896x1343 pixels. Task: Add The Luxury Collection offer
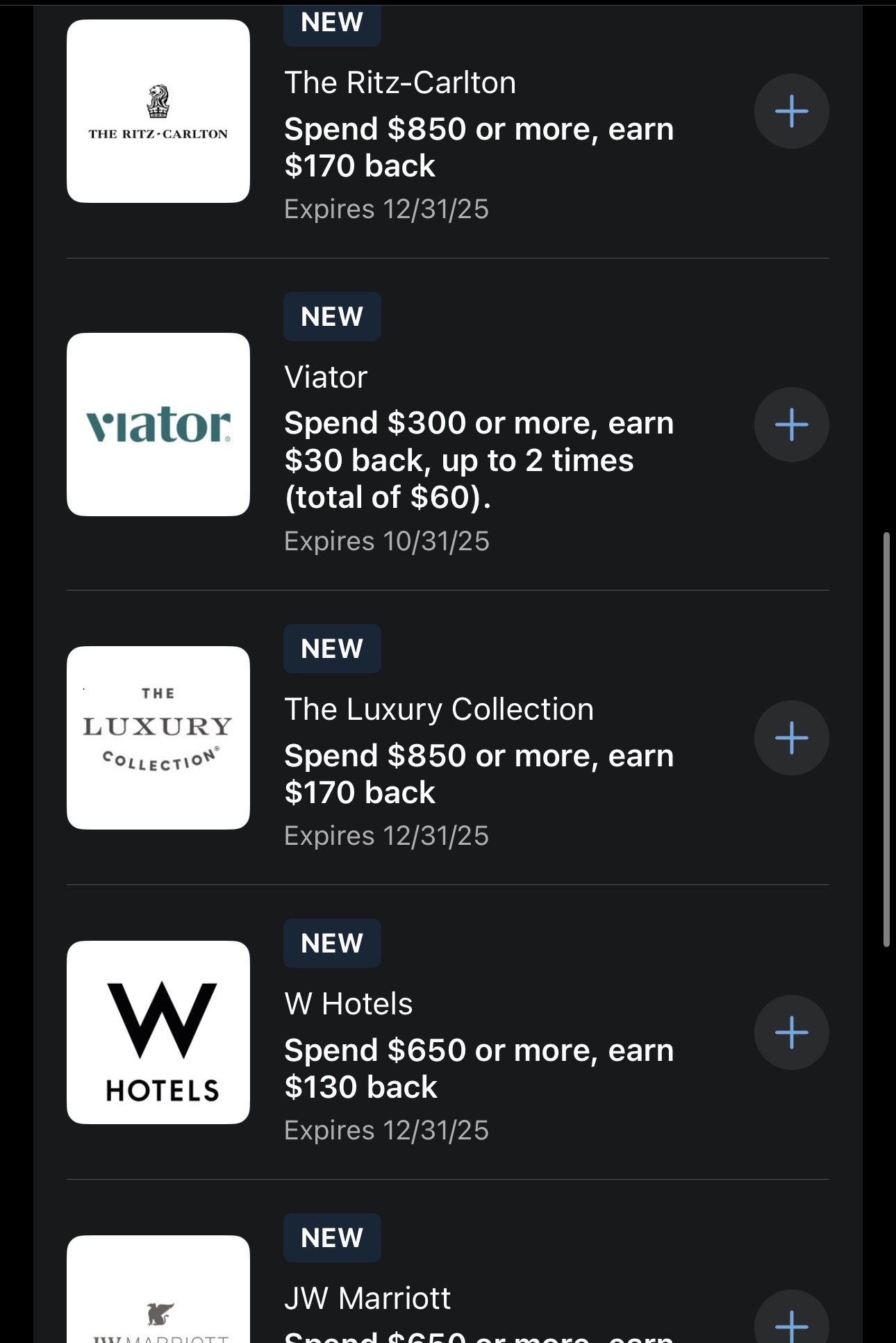click(791, 738)
